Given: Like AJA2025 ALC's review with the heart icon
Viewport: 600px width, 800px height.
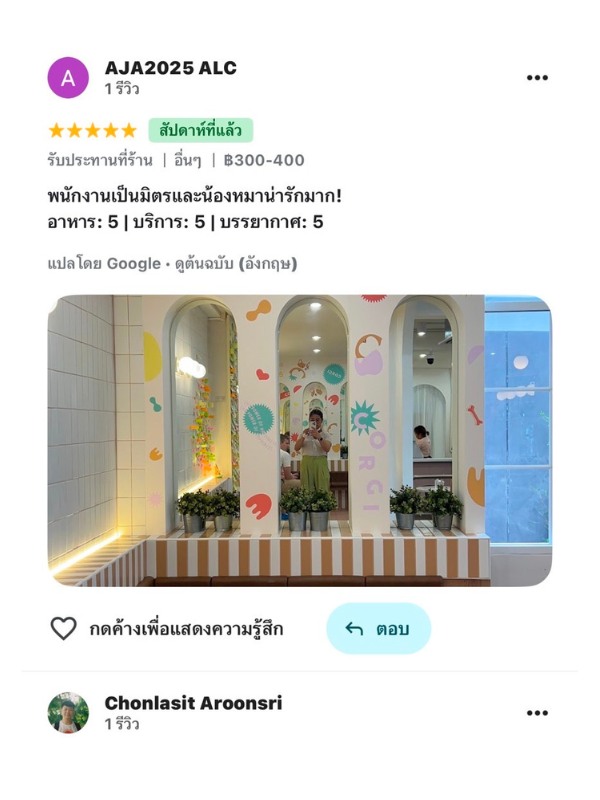Looking at the screenshot, I should click(x=64, y=629).
